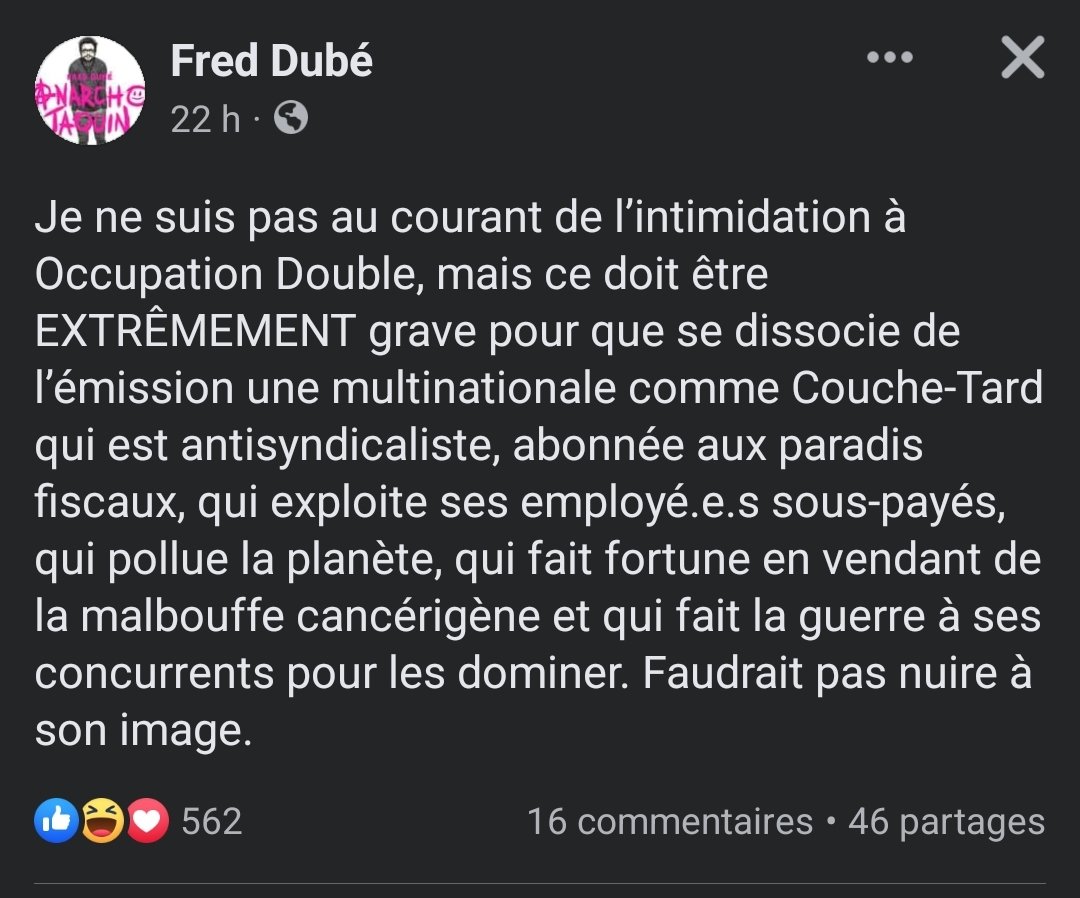Screen dimensions: 1080x898
Task: View the 46 partages list
Action: tap(946, 822)
